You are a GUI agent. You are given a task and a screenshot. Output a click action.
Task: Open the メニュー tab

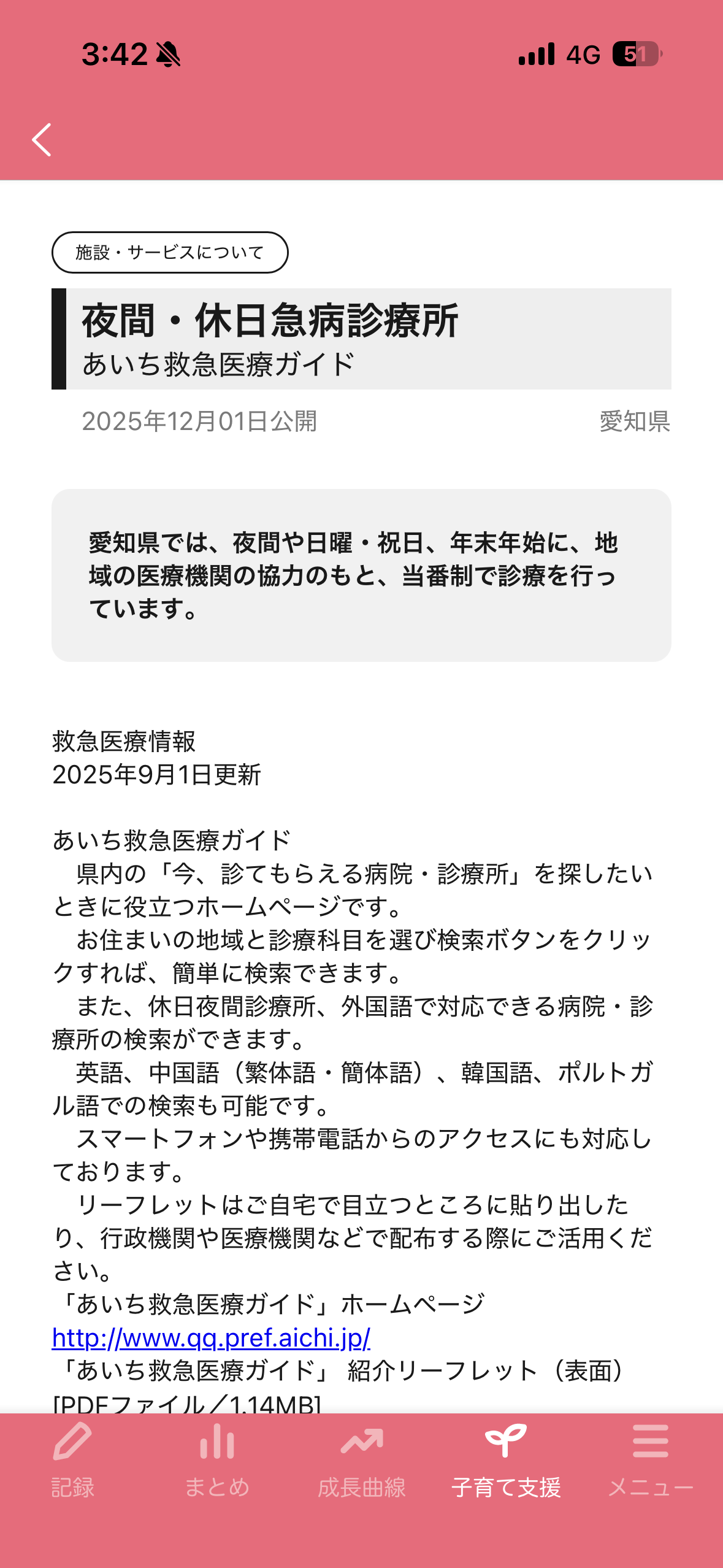coord(650,1460)
